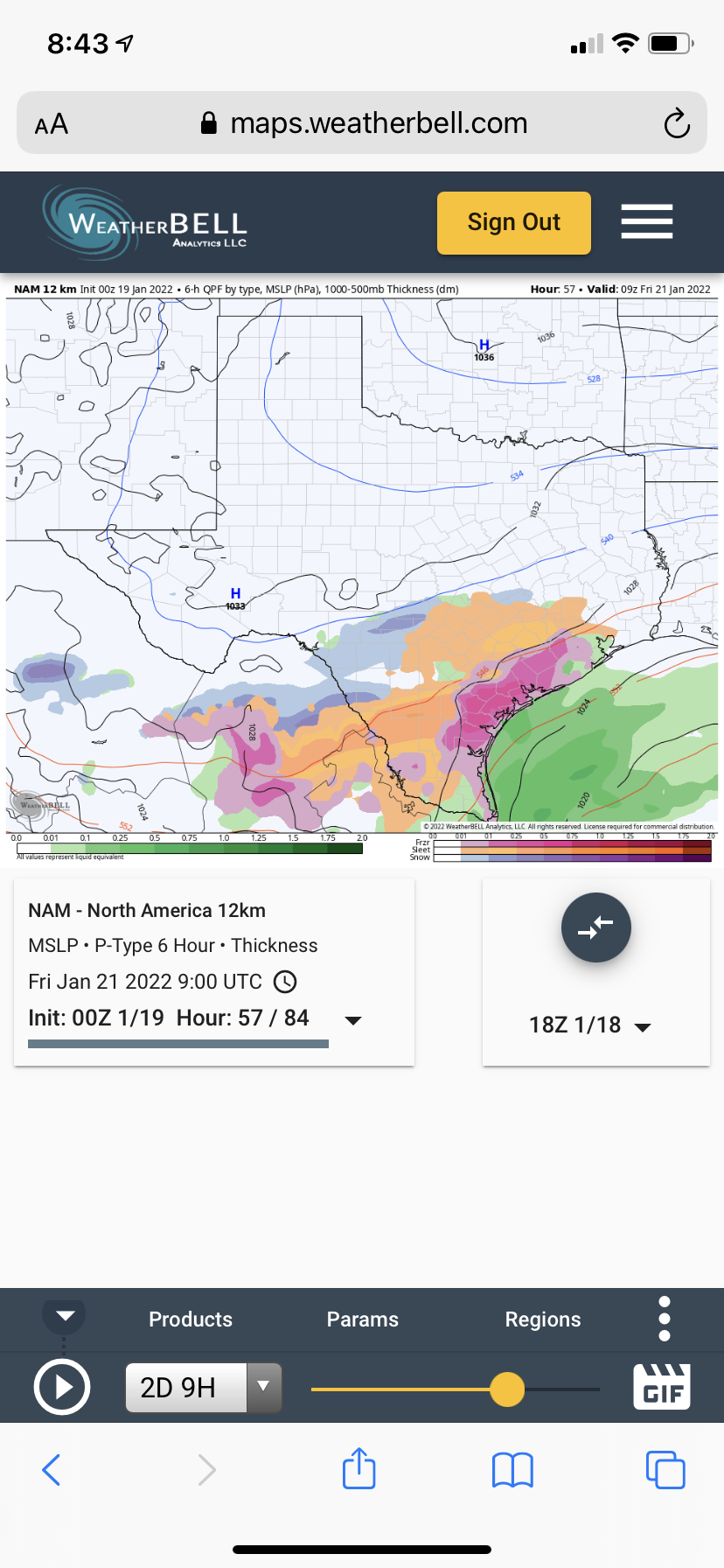Tap the maps.weatherbell.com address bar
This screenshot has height=1568, width=724.
[x=378, y=123]
